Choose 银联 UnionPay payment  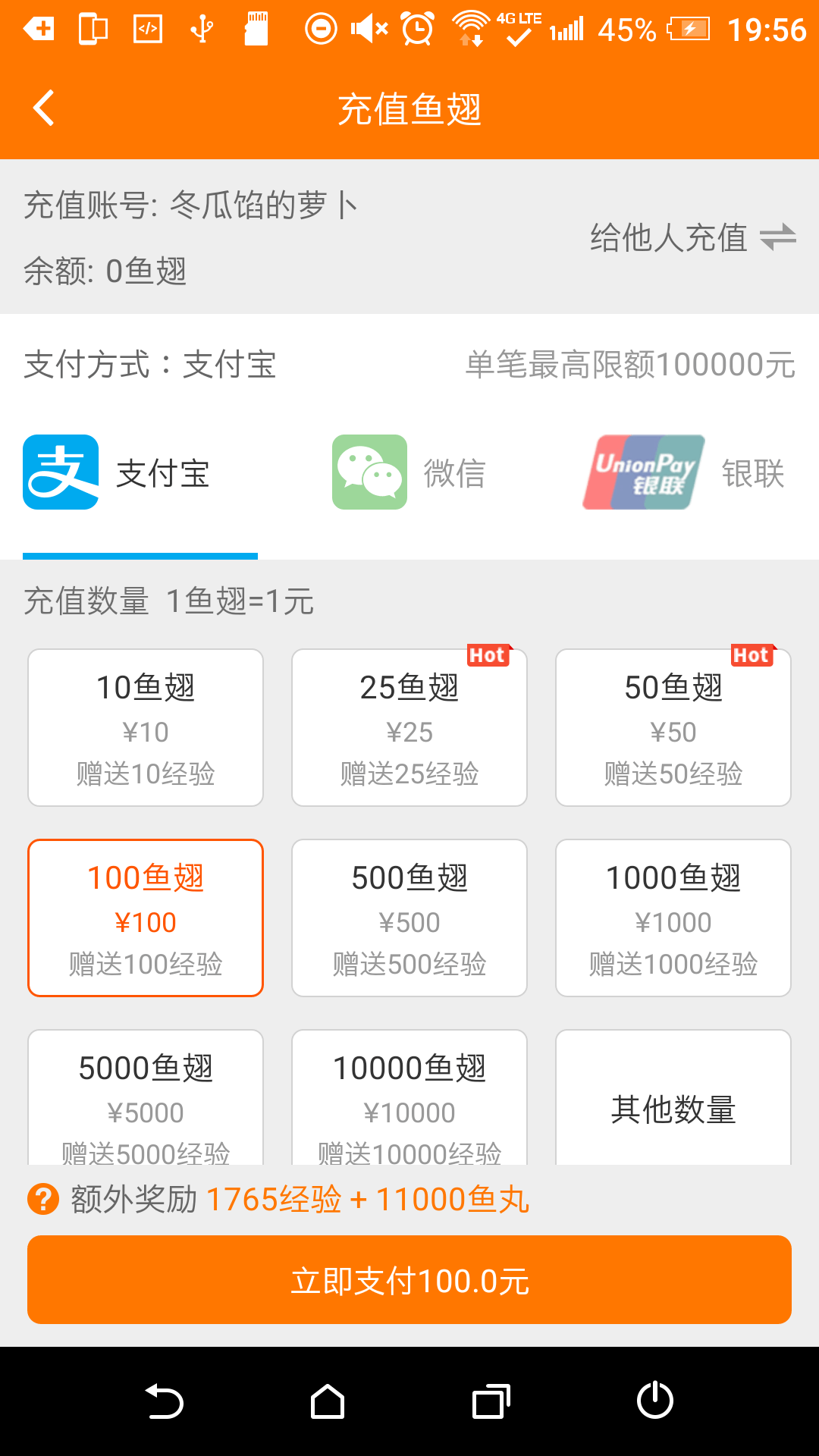(682, 472)
